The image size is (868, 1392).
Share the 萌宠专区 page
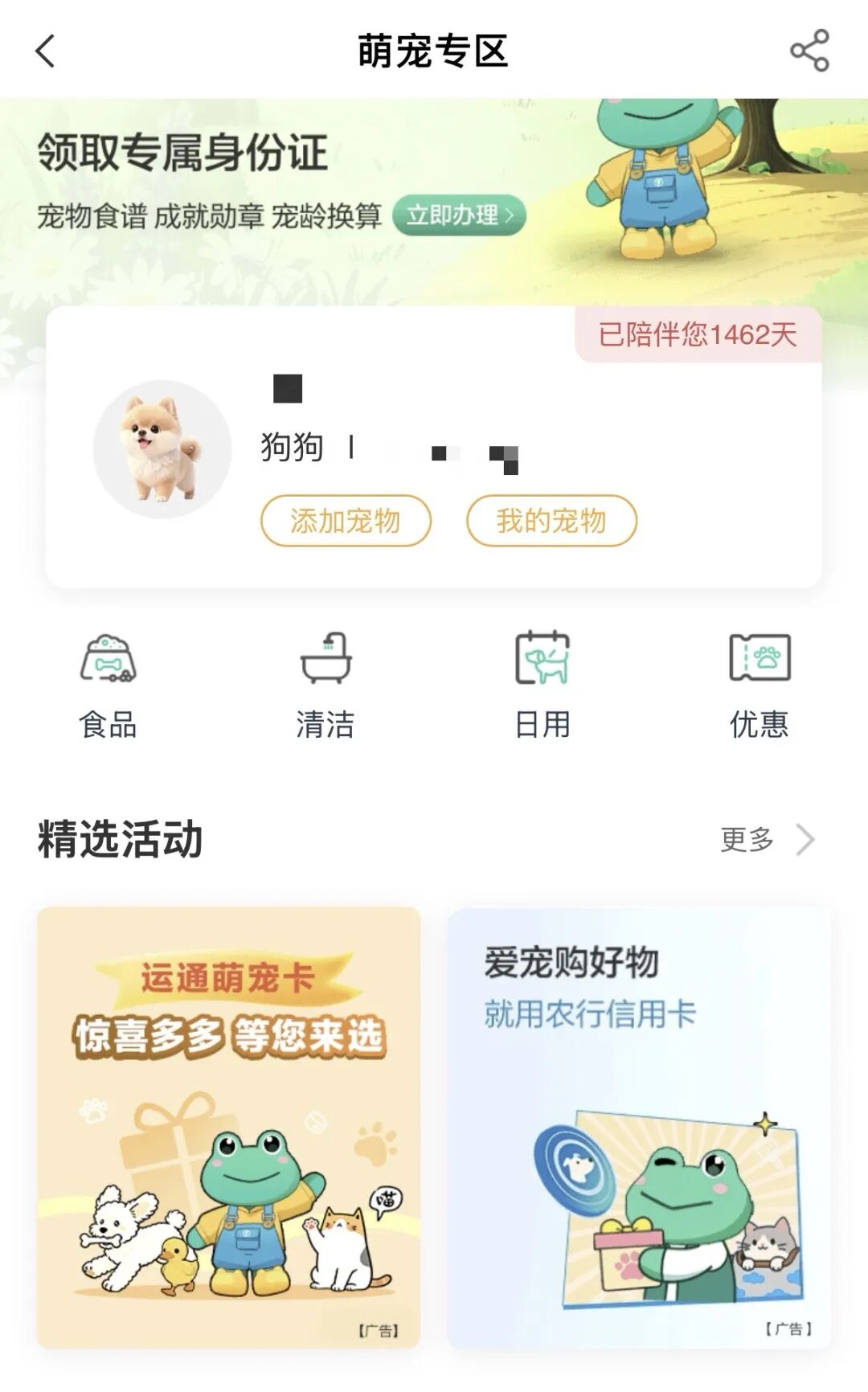coord(809,51)
